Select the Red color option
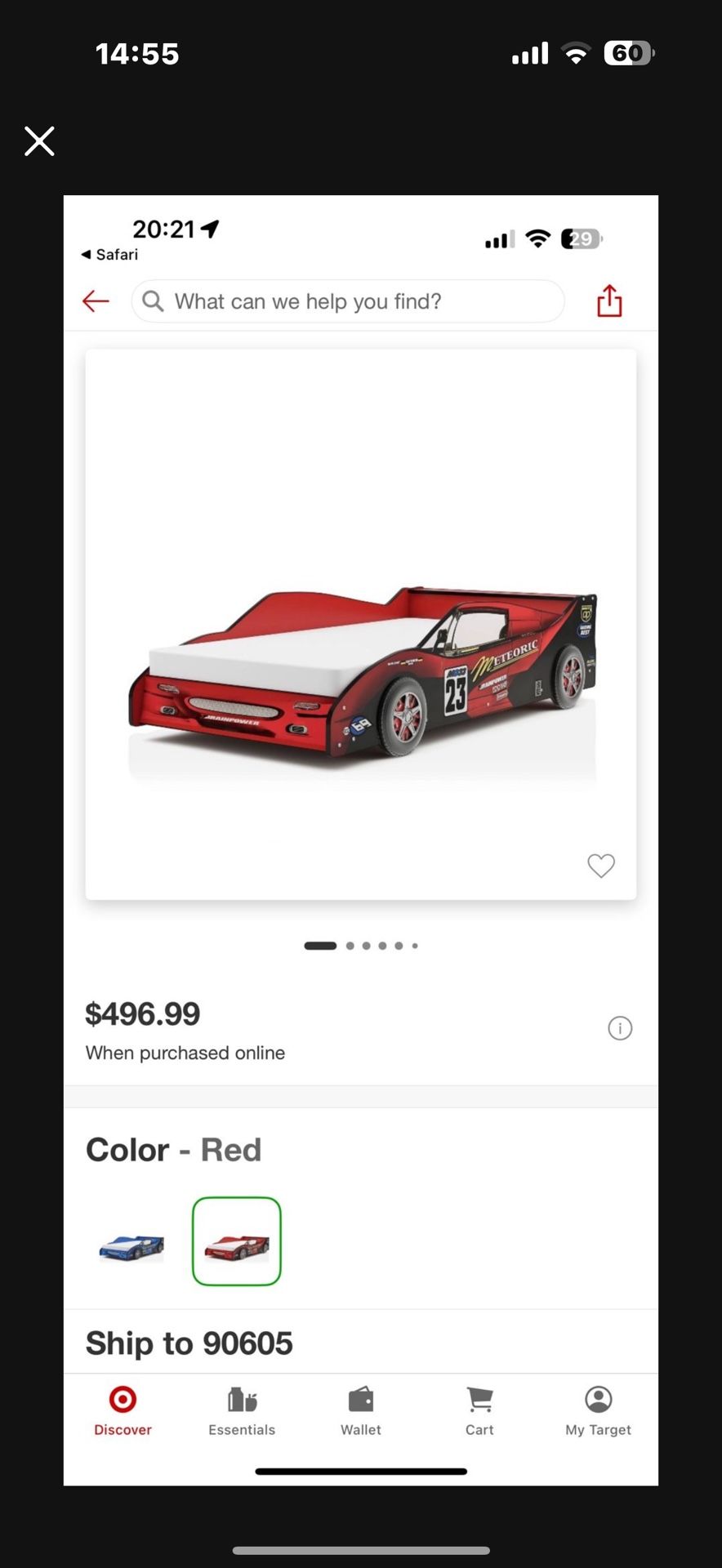 coord(236,1241)
